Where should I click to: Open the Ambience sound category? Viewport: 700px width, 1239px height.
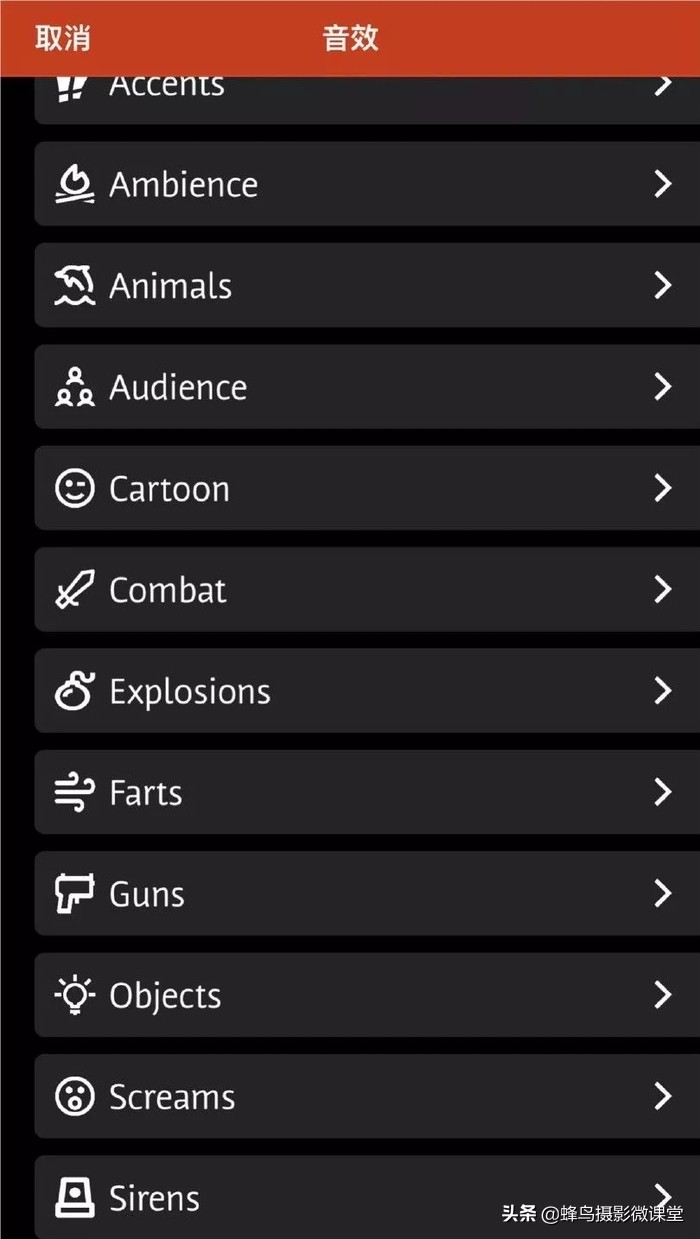tap(366, 184)
